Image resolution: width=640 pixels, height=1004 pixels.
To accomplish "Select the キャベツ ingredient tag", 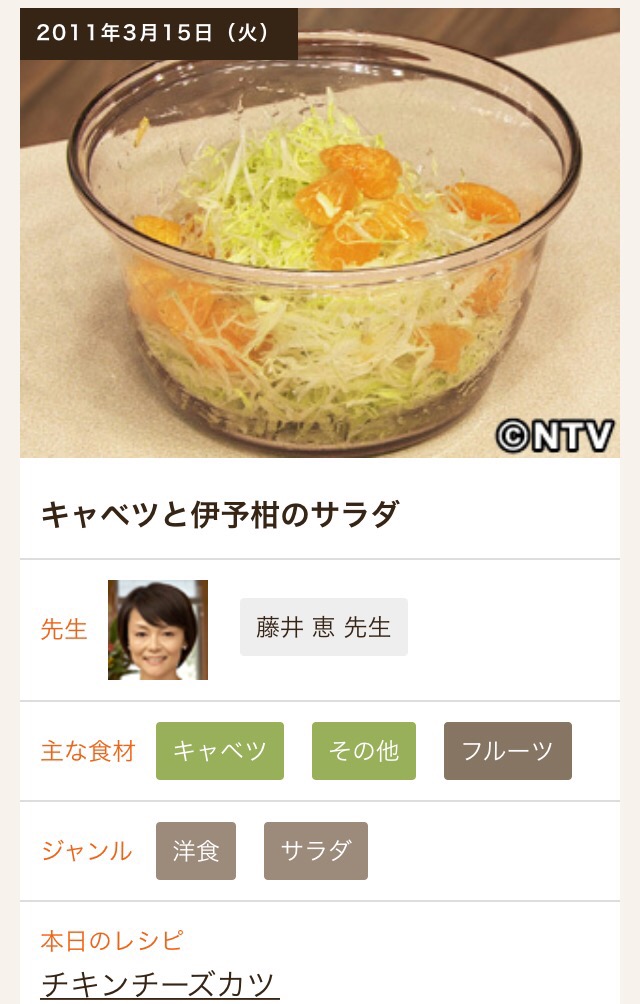I will 220,751.
